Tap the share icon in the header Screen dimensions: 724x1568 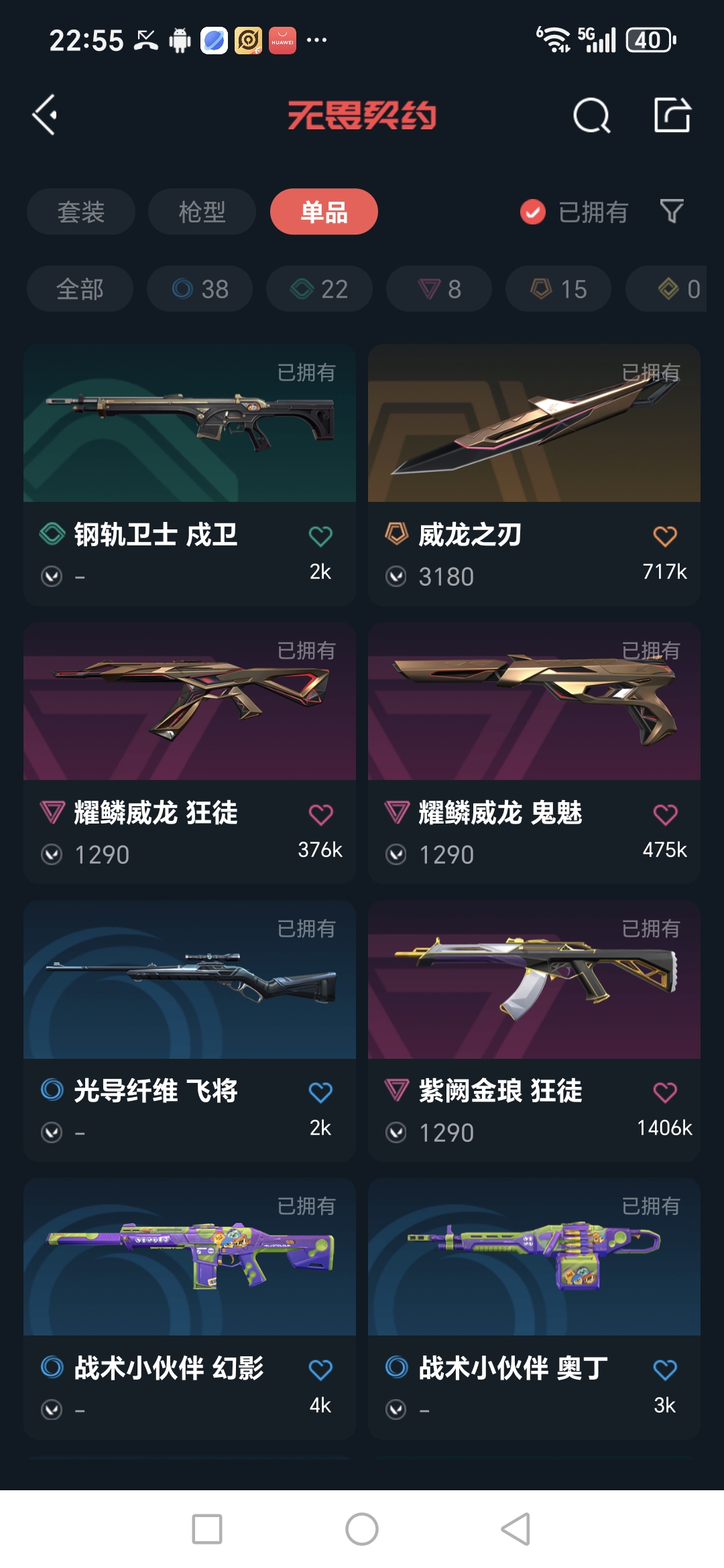[x=672, y=115]
